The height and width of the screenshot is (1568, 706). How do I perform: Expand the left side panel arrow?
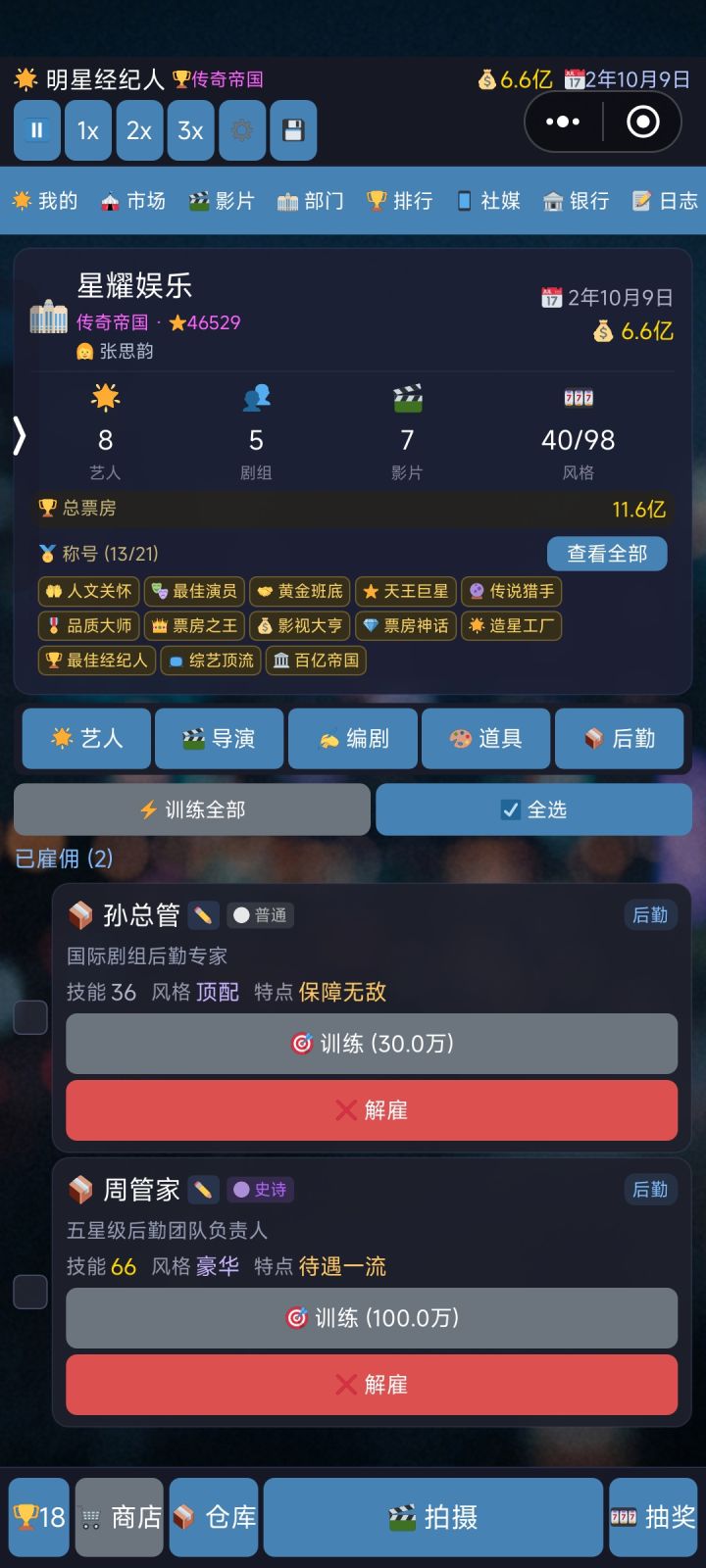tap(18, 438)
